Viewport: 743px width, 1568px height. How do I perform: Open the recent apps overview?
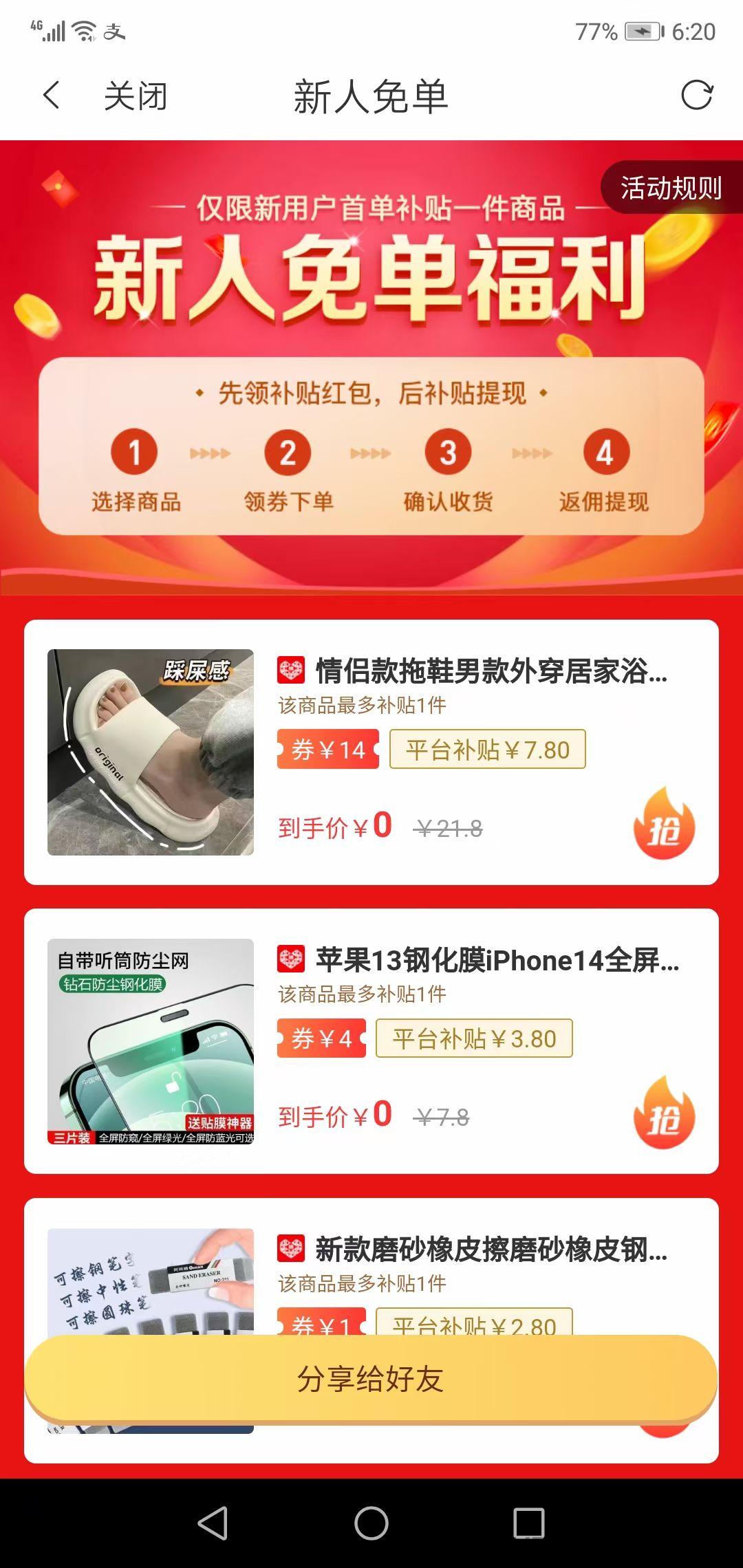tap(529, 1523)
